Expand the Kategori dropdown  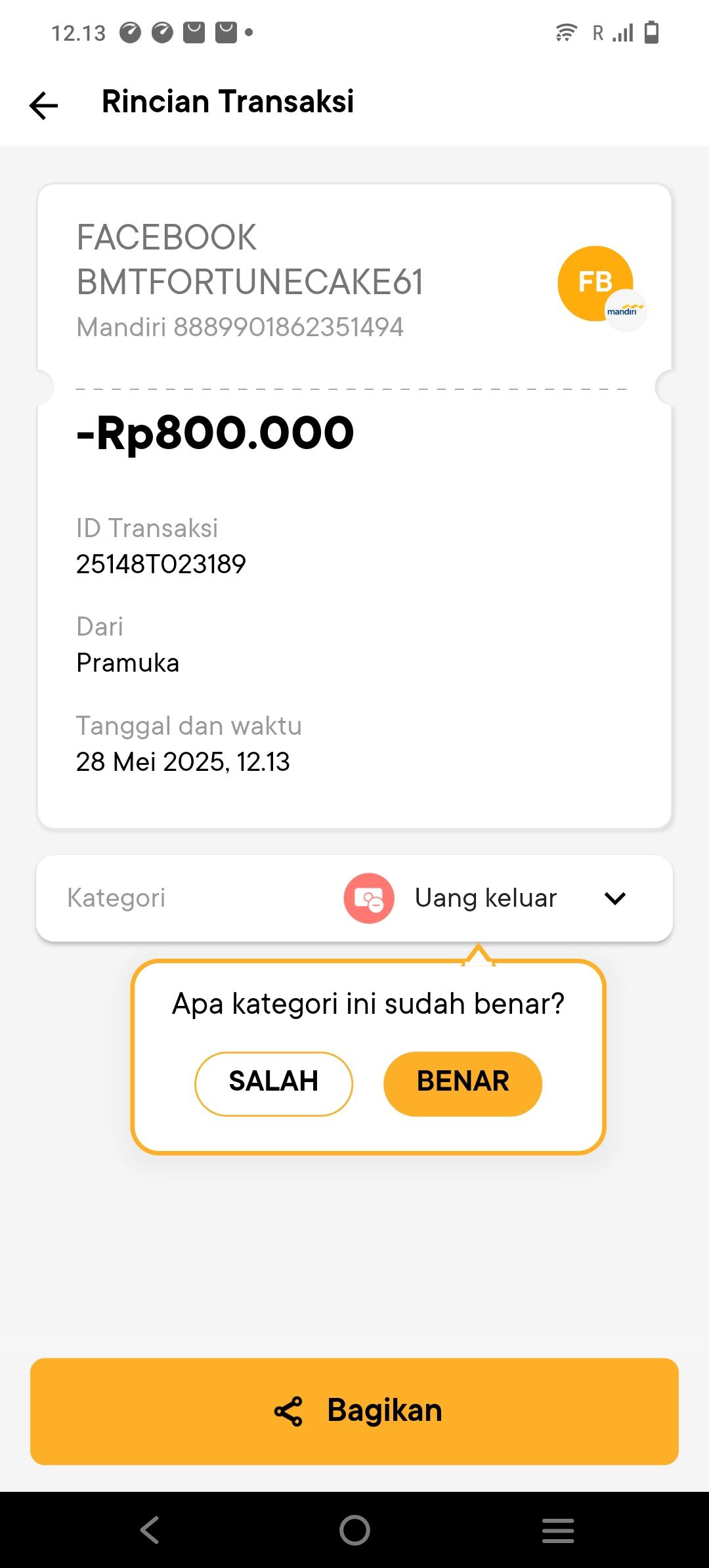614,898
